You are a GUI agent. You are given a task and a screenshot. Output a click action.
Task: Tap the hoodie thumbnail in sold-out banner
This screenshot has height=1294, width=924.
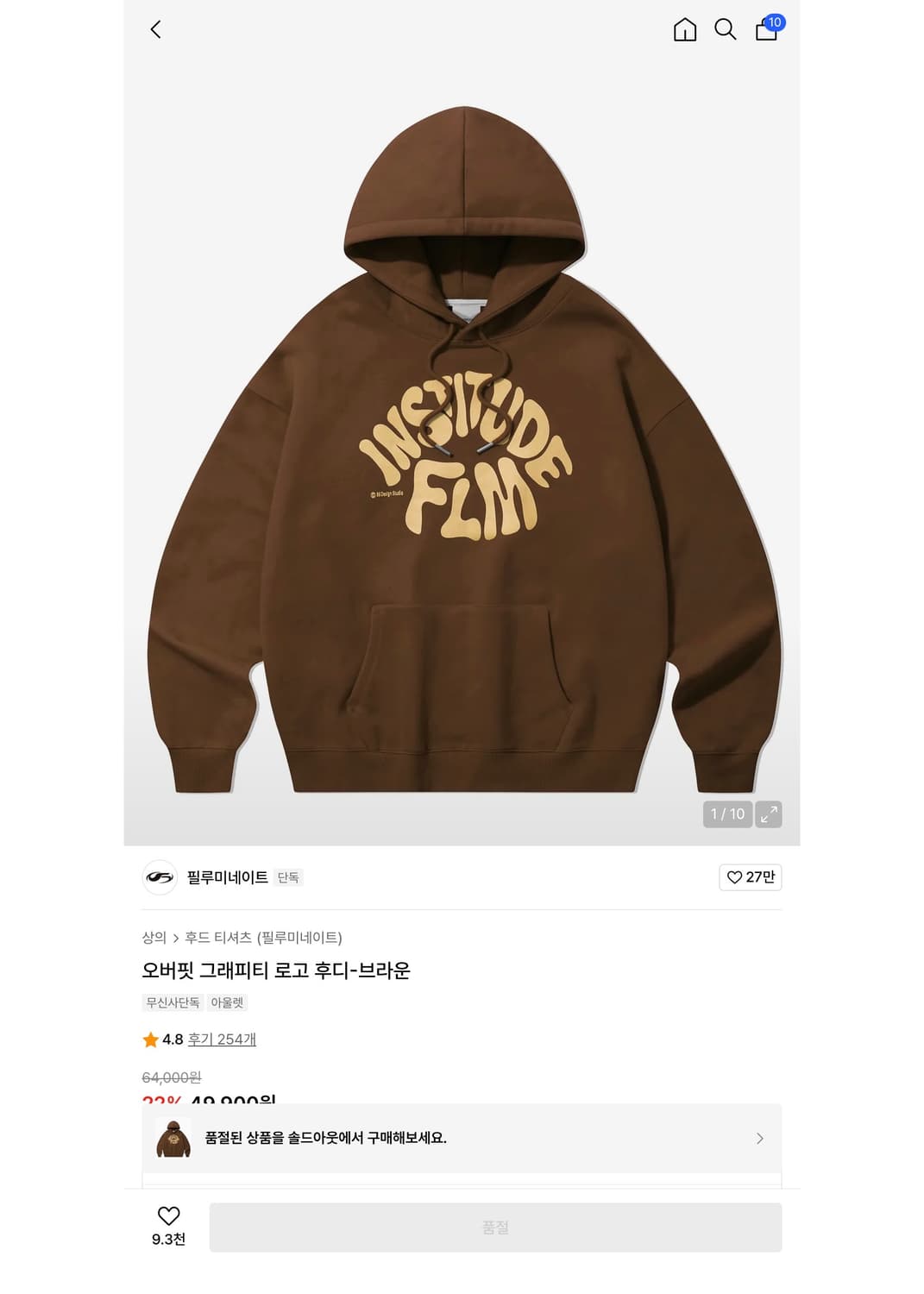(x=173, y=1139)
